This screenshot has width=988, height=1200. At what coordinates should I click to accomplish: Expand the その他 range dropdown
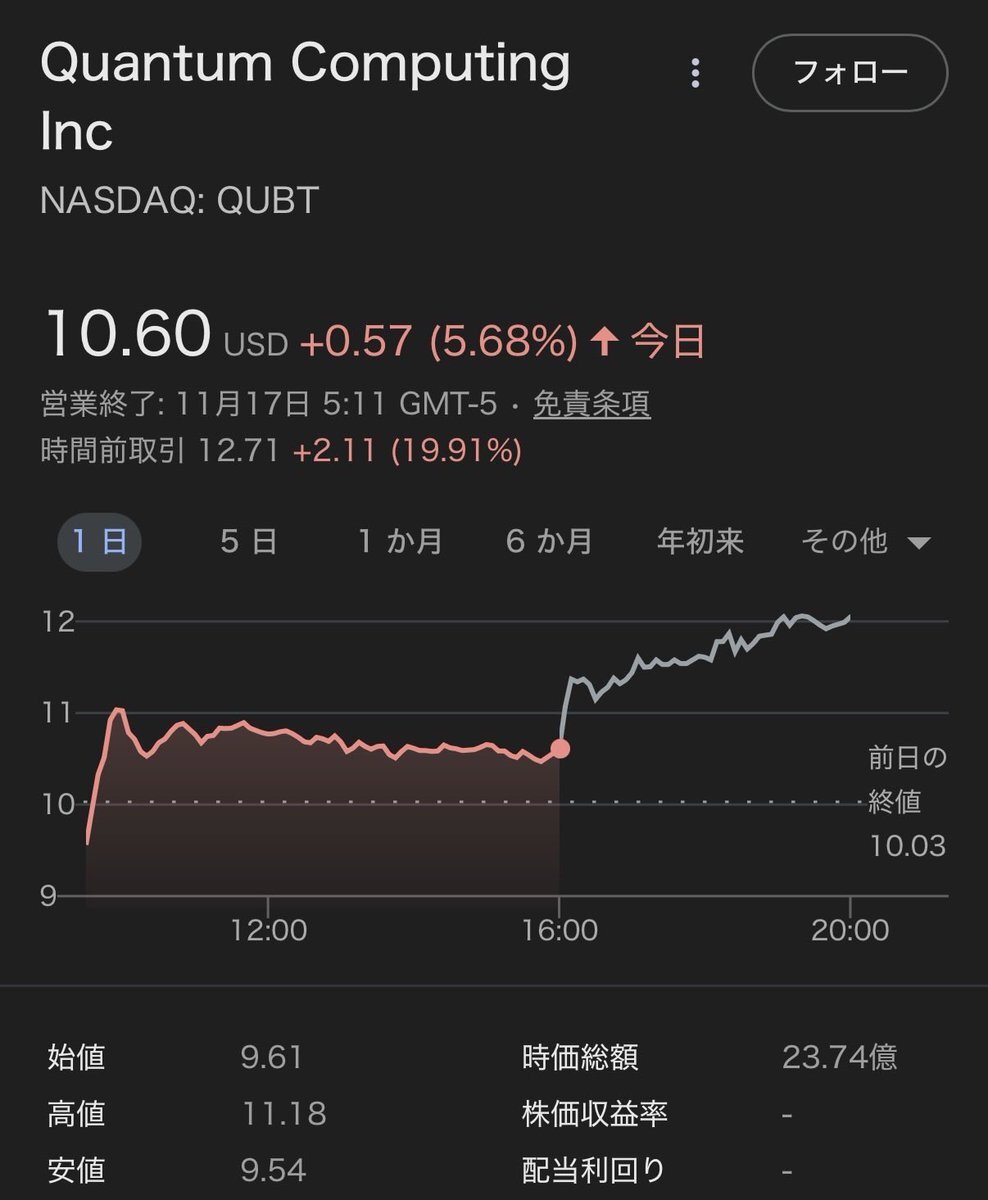[x=865, y=542]
